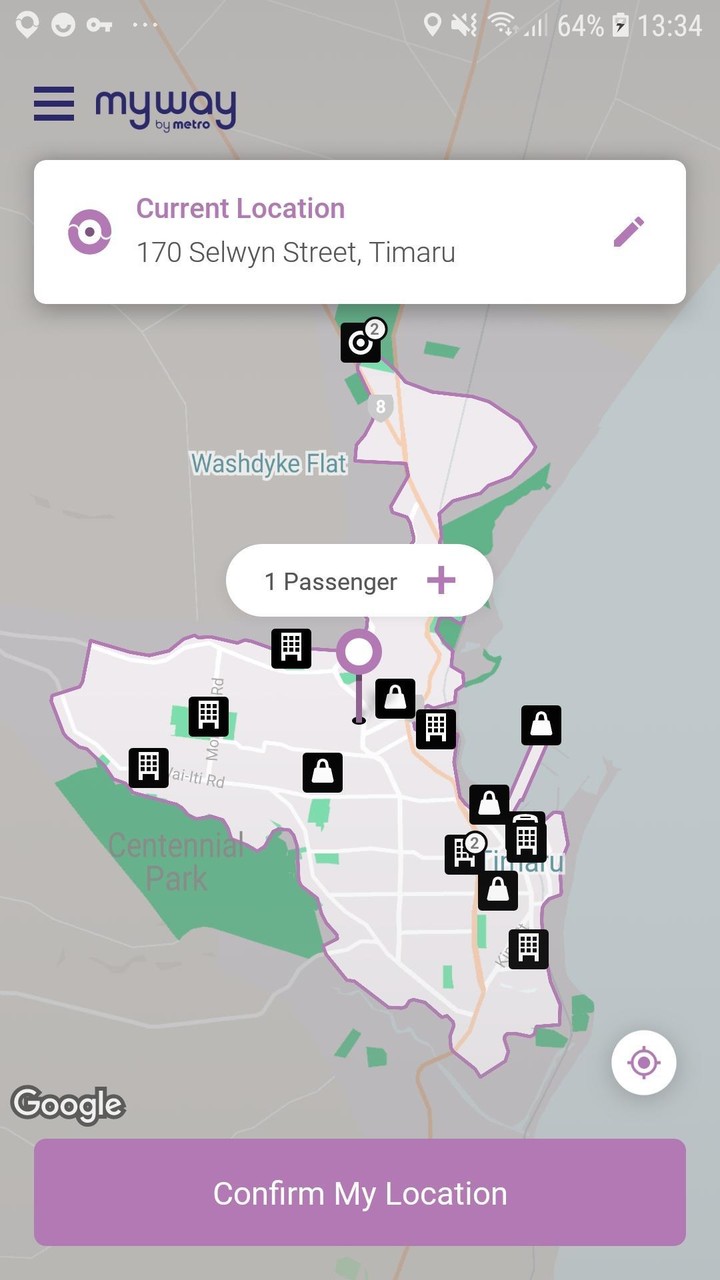Tap the purple target icon beside Current Location

(x=89, y=231)
